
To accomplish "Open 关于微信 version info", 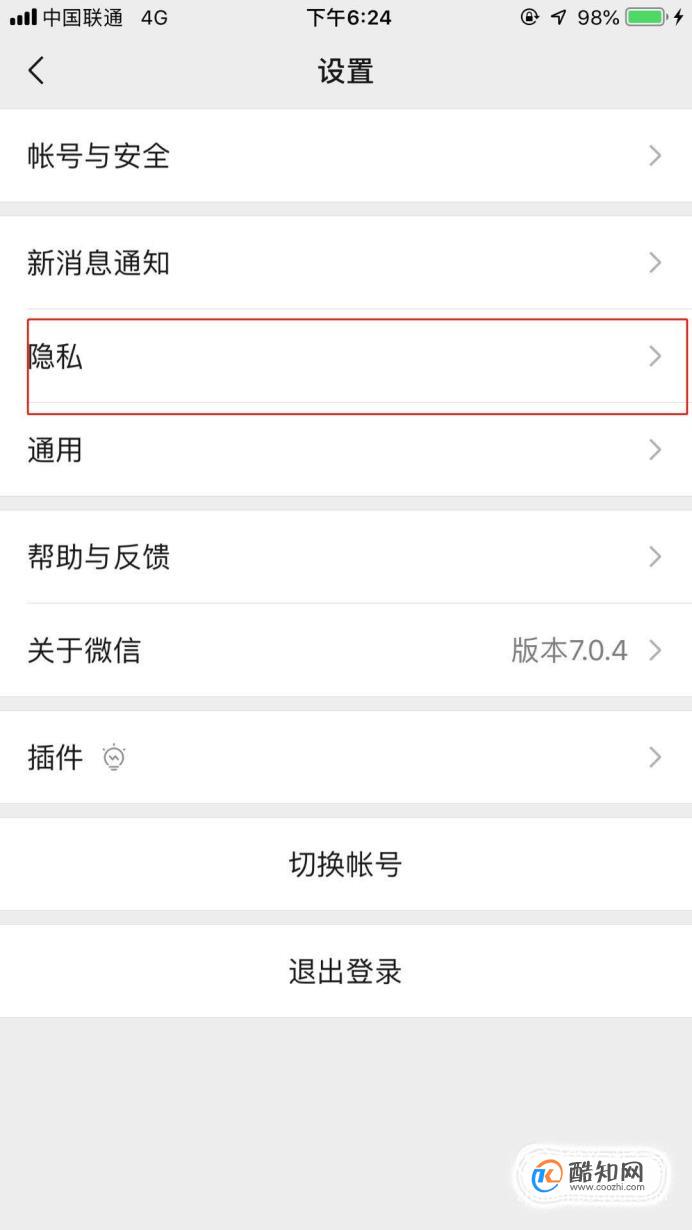I will point(346,650).
